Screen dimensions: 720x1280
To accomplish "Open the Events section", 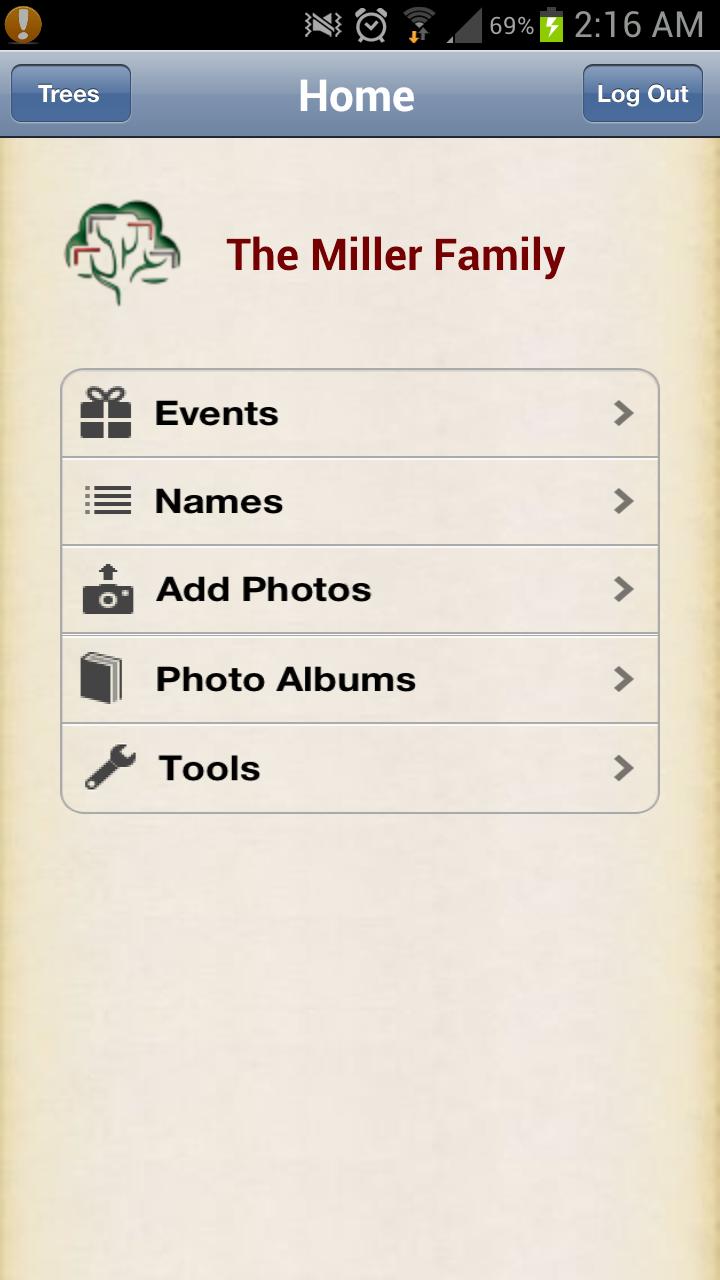I will point(360,414).
